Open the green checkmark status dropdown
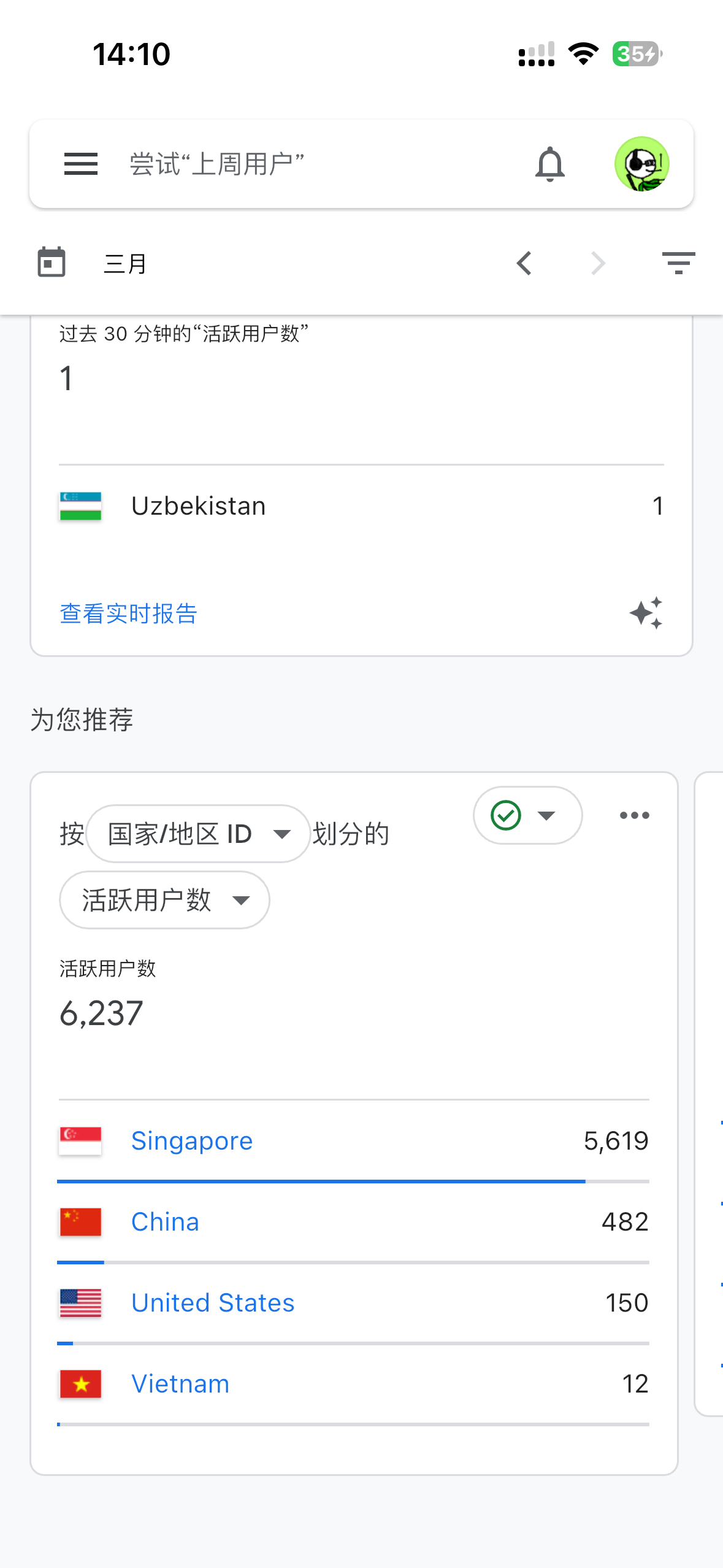Viewport: 723px width, 1568px height. 527,815
